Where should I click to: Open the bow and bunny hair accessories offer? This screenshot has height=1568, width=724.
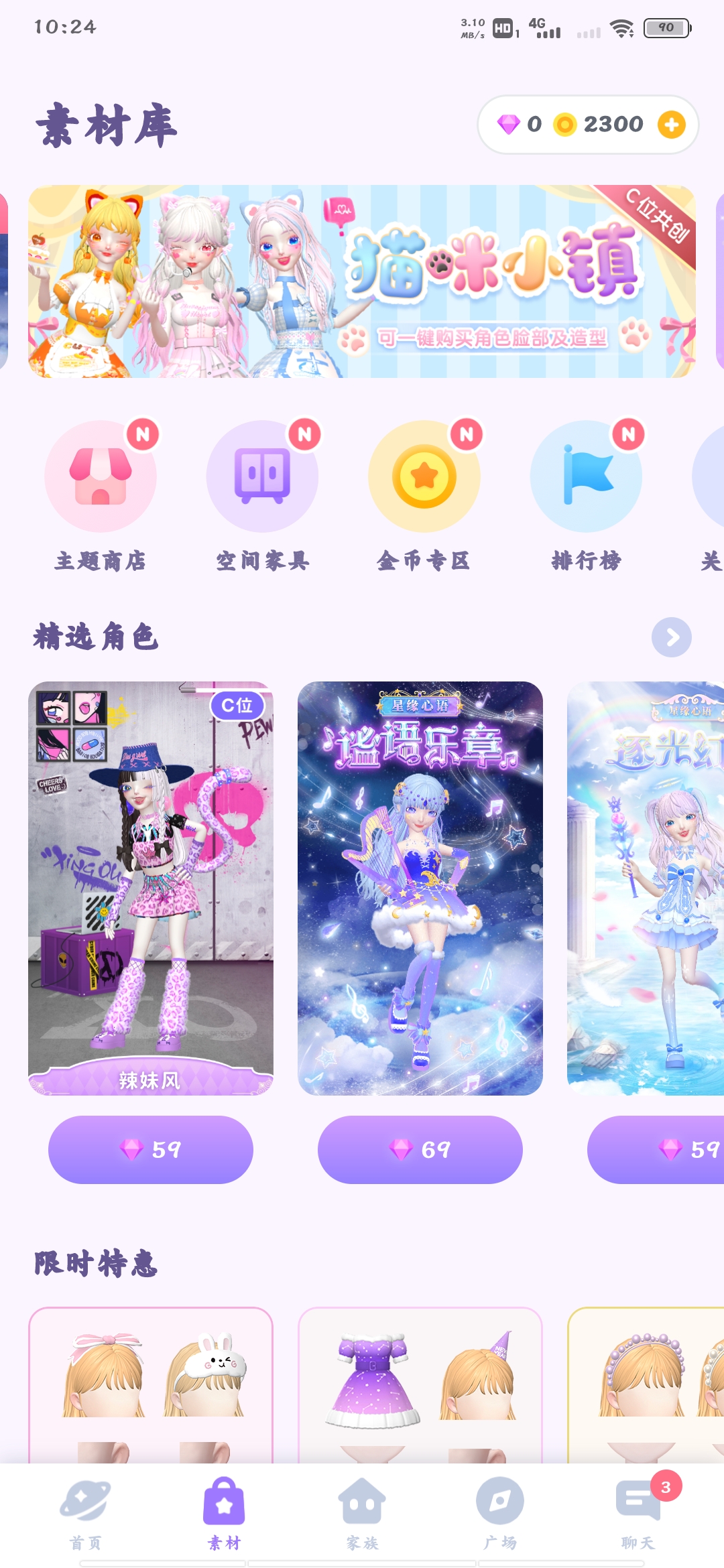[151, 1385]
